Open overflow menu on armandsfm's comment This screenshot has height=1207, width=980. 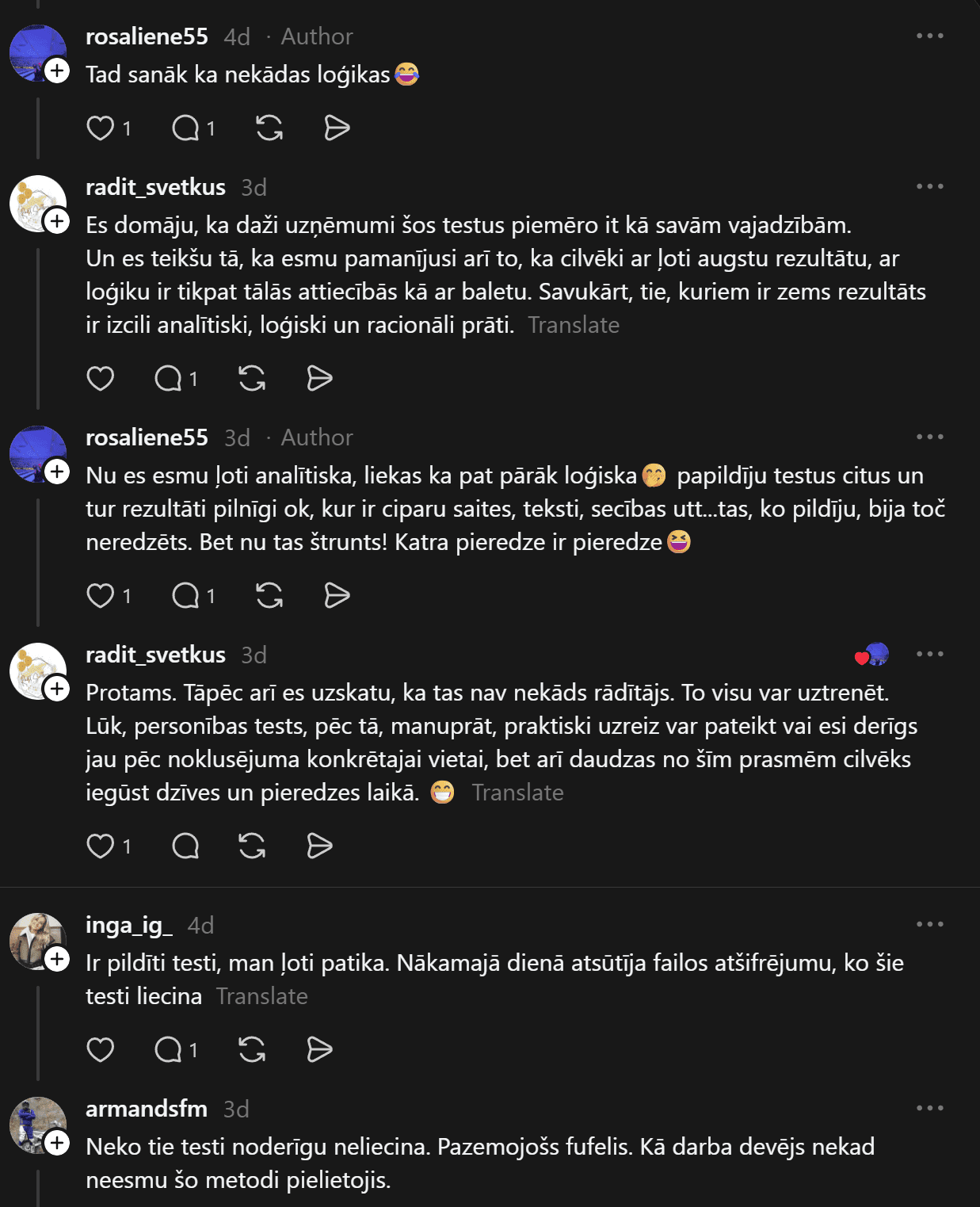pos(929,1108)
